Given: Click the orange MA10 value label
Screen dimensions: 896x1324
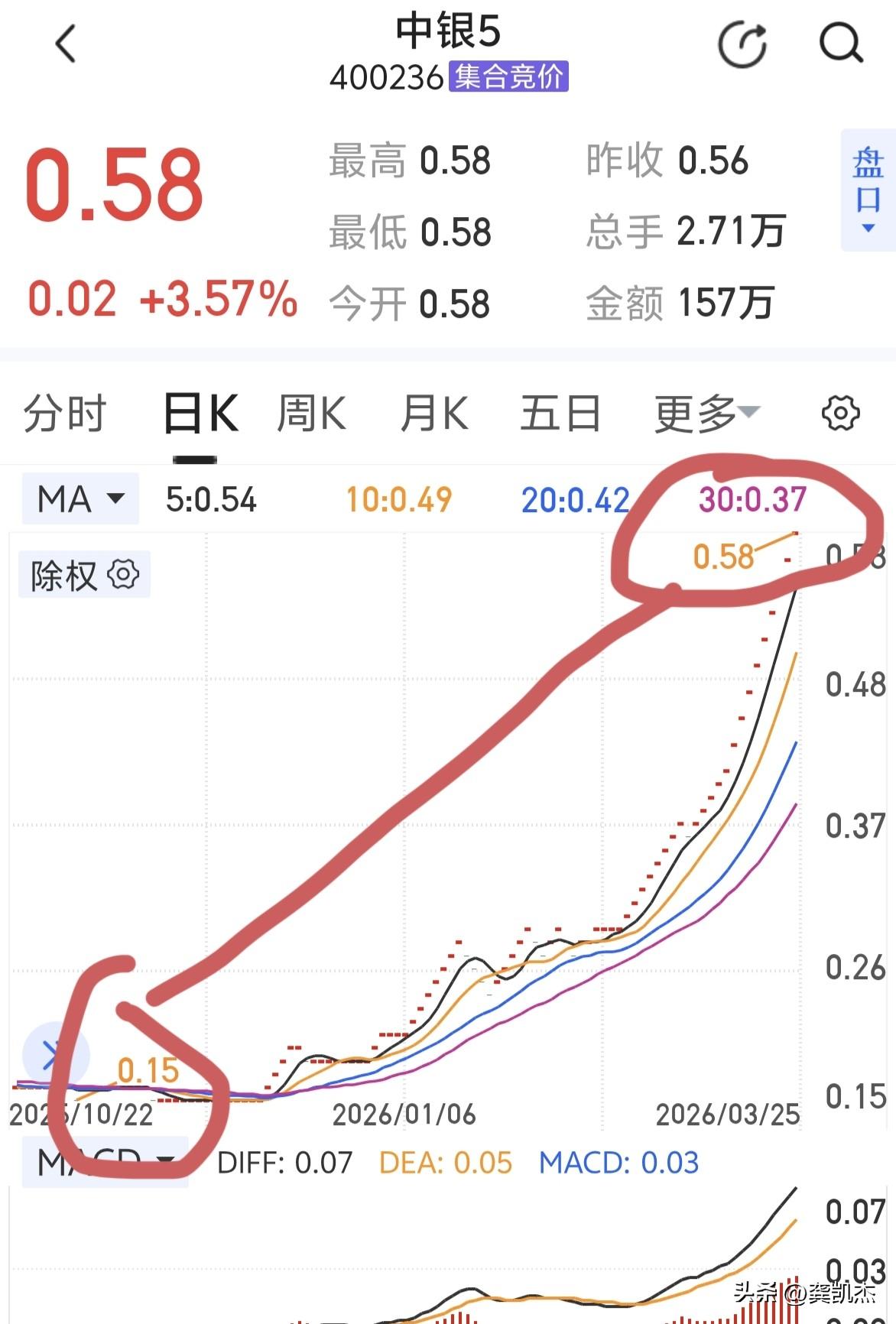Looking at the screenshot, I should (398, 498).
